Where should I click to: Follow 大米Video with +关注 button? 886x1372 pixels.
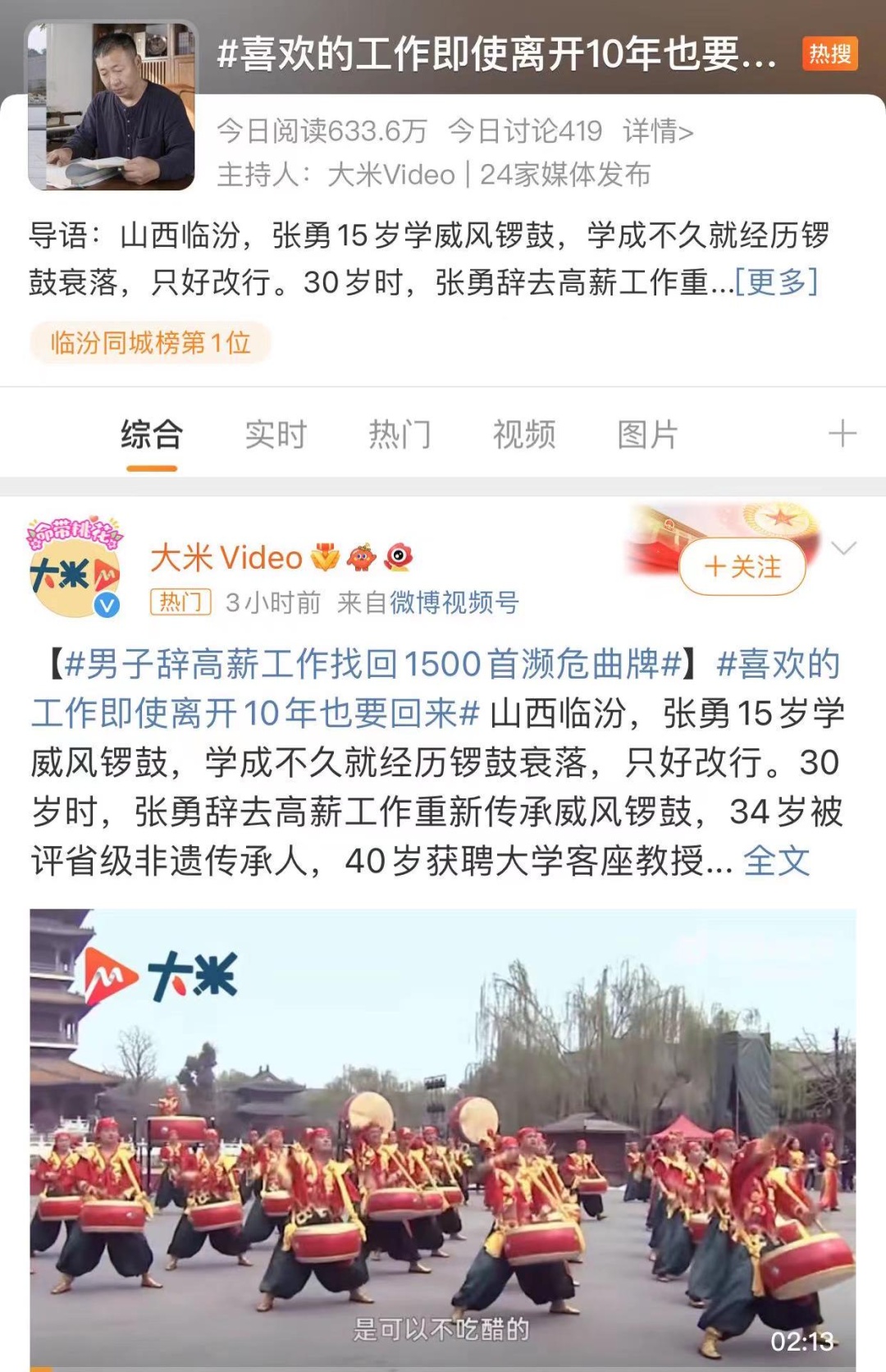click(742, 567)
